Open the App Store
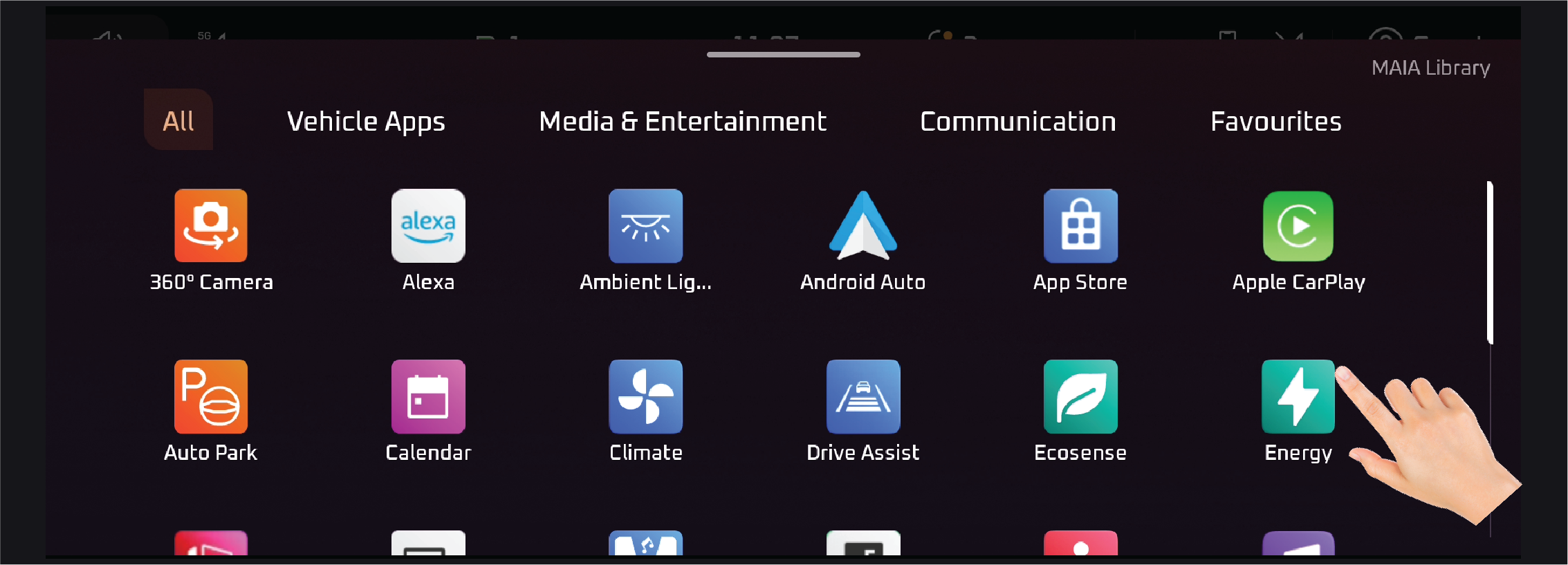 1080,226
